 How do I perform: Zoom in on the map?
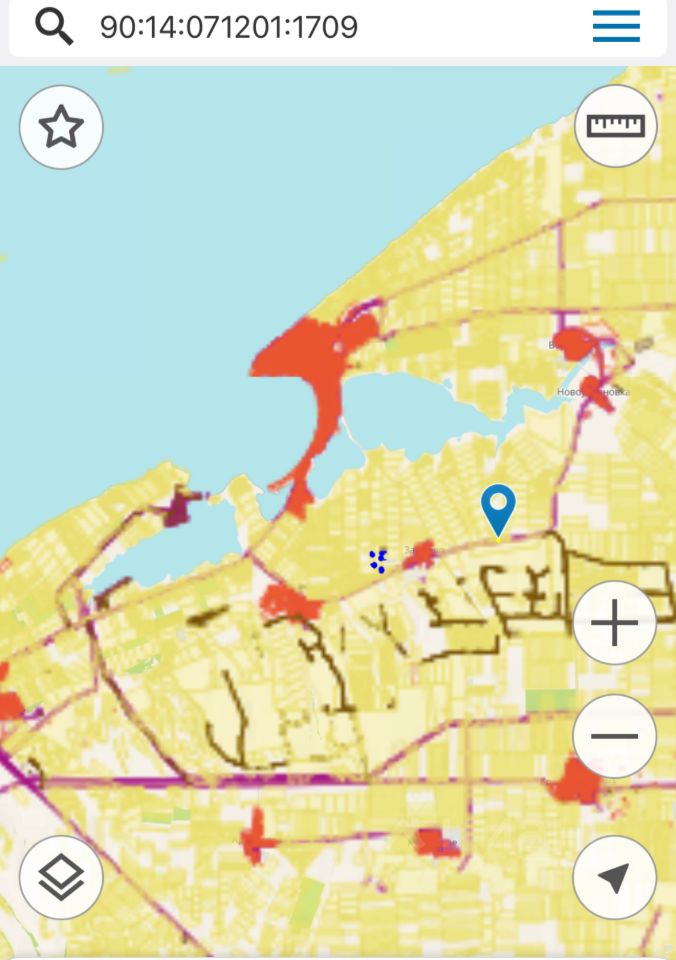[x=614, y=623]
